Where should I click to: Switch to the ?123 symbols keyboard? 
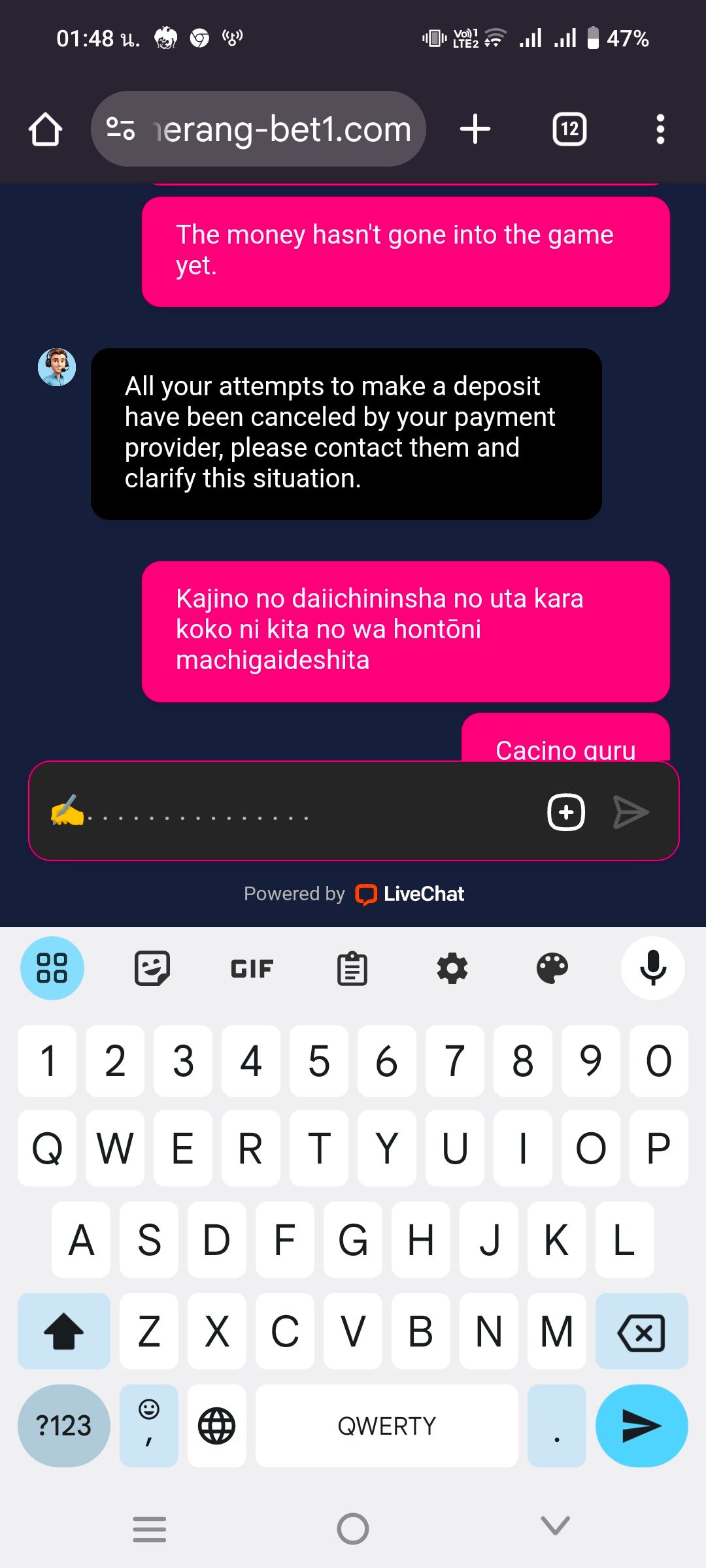(63, 1425)
